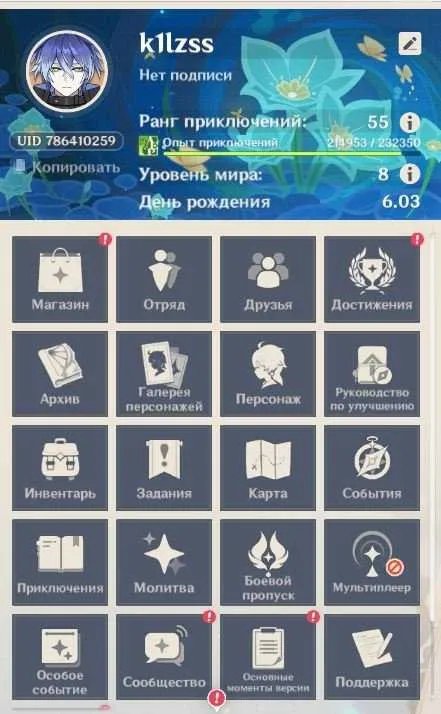Tap the profile avatar picture

point(67,72)
